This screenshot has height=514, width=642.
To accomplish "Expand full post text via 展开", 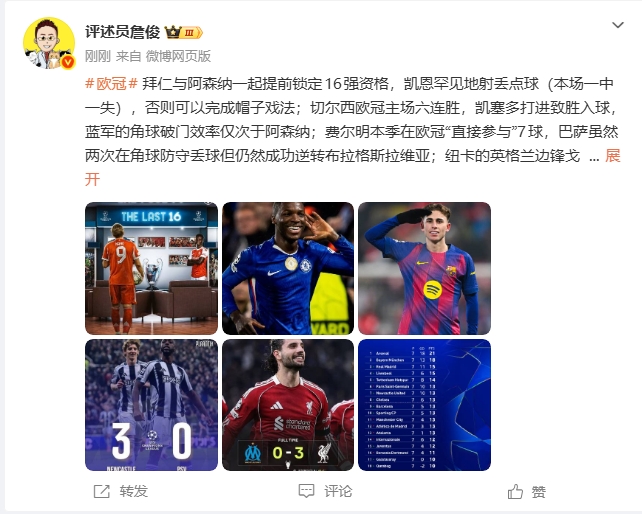I will pyautogui.click(x=612, y=156).
